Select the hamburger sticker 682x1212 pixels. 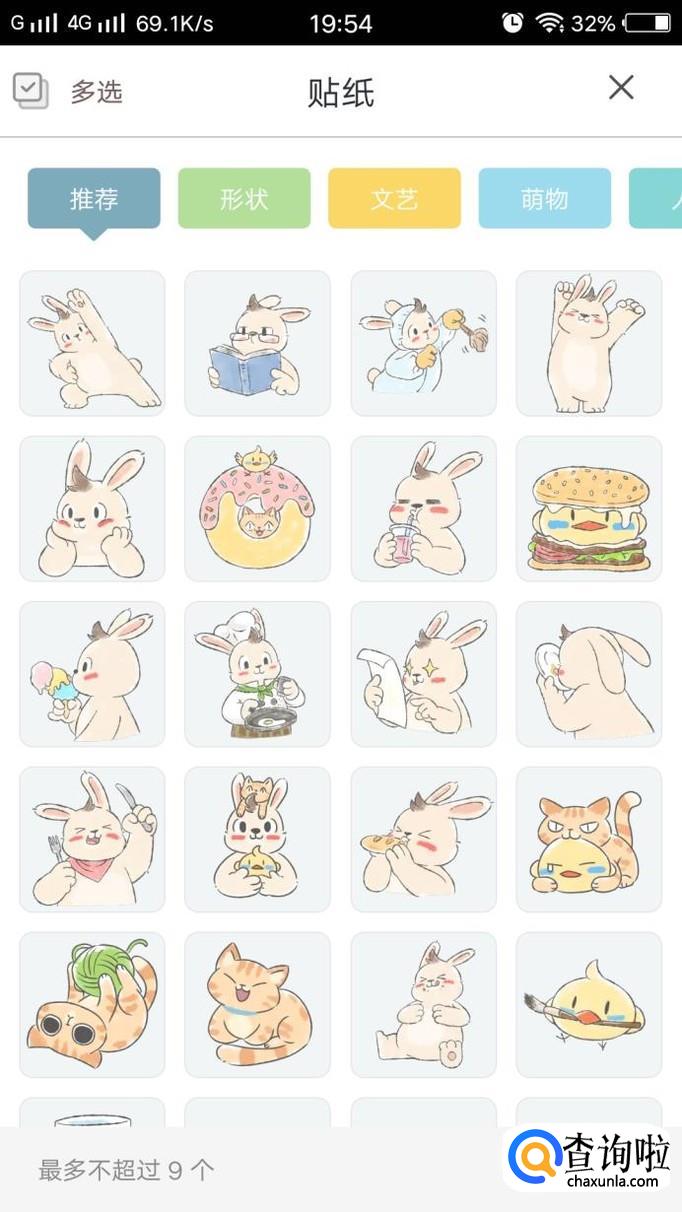(x=589, y=508)
